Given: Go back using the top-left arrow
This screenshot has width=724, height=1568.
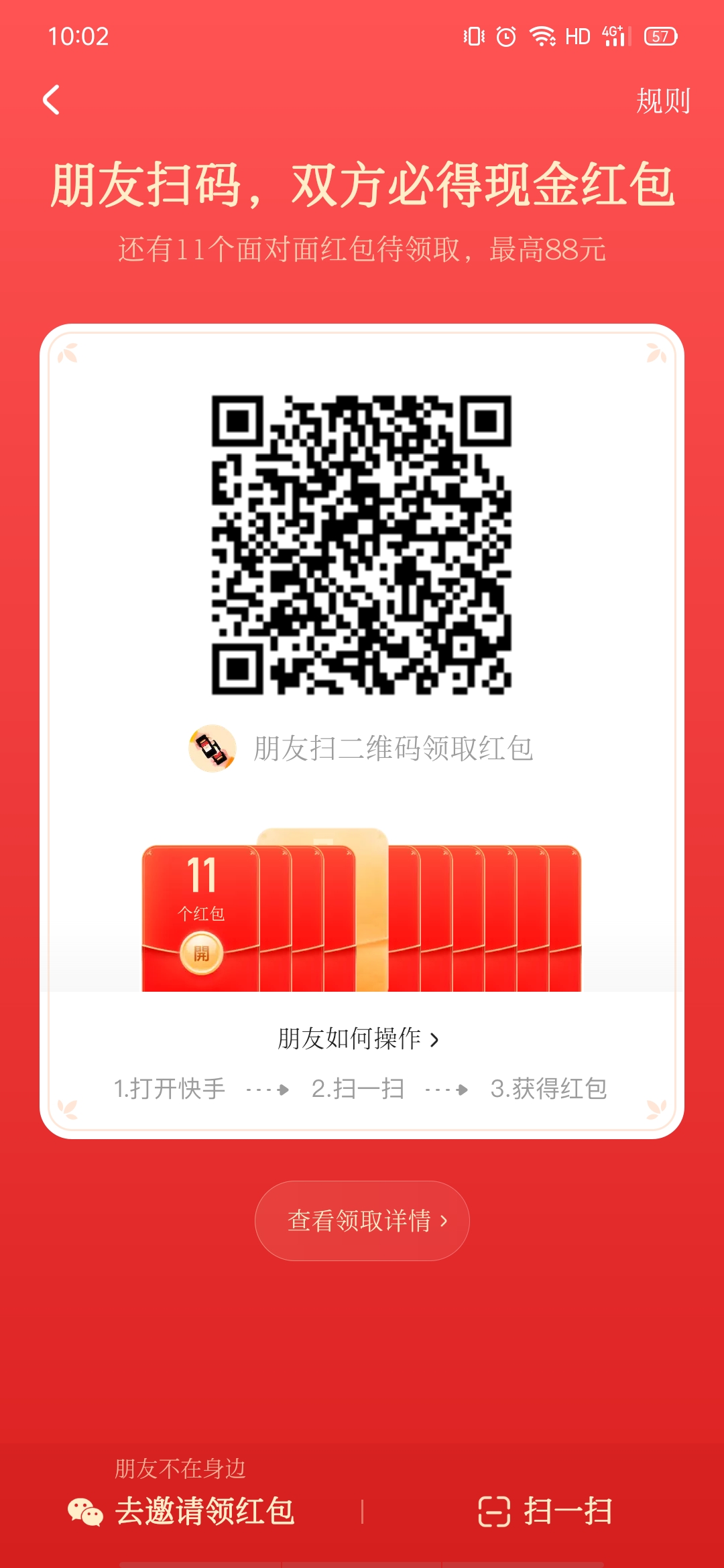Looking at the screenshot, I should point(52,101).
